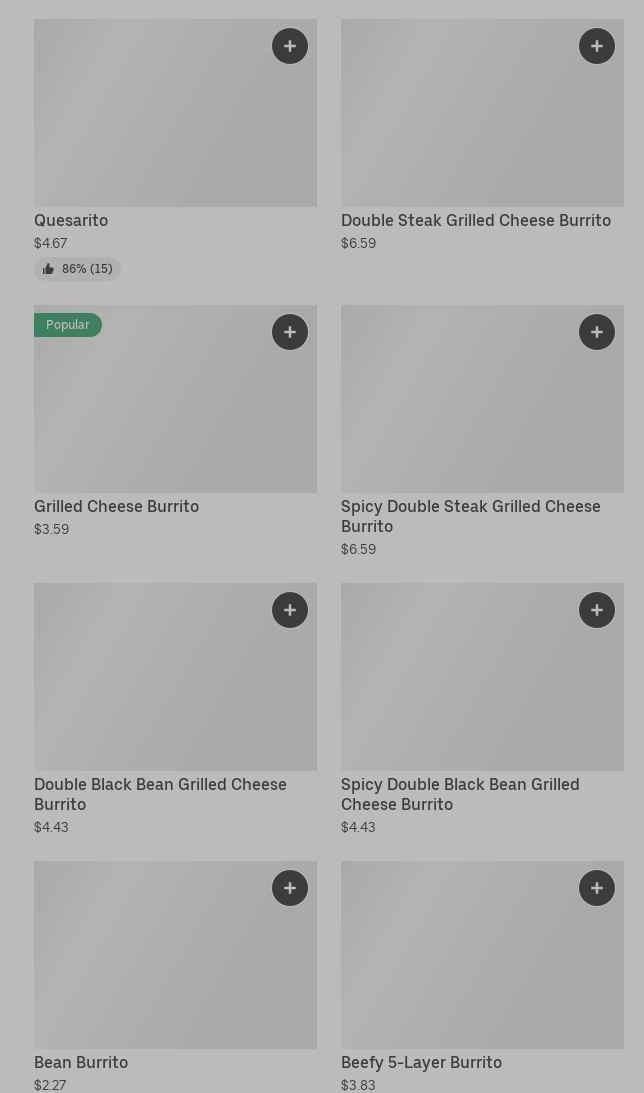Add Double Black Bean Grilled Cheese Burrito
The image size is (644, 1093).
[290, 610]
